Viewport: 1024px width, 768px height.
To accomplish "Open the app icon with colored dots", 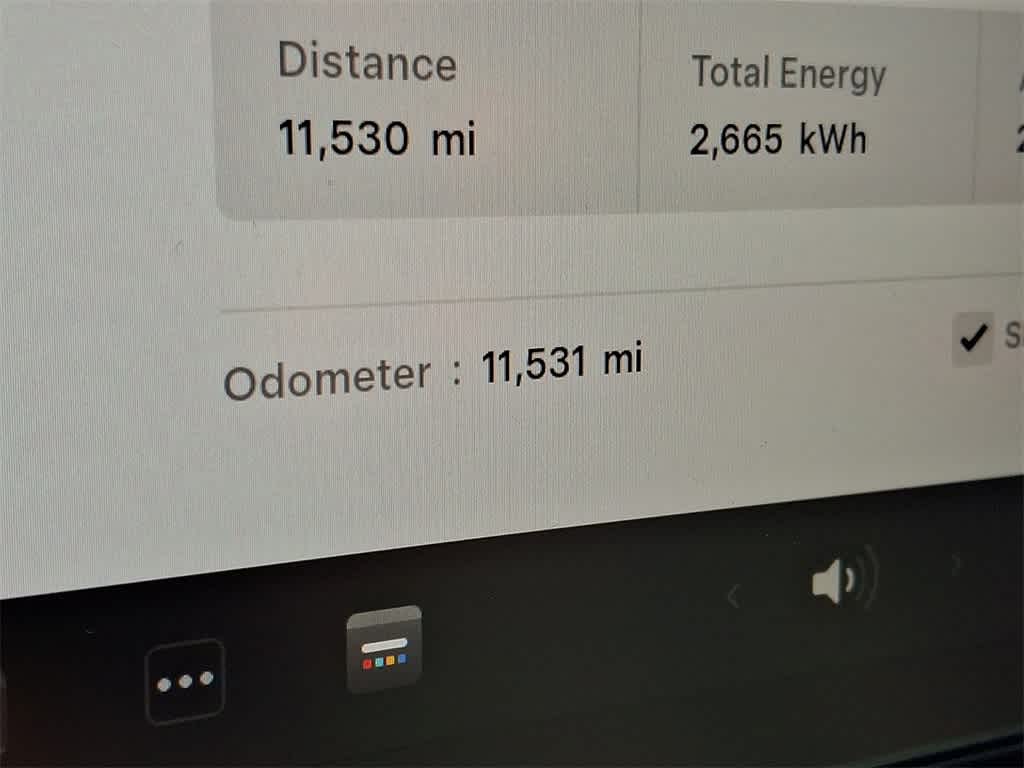I will click(384, 650).
